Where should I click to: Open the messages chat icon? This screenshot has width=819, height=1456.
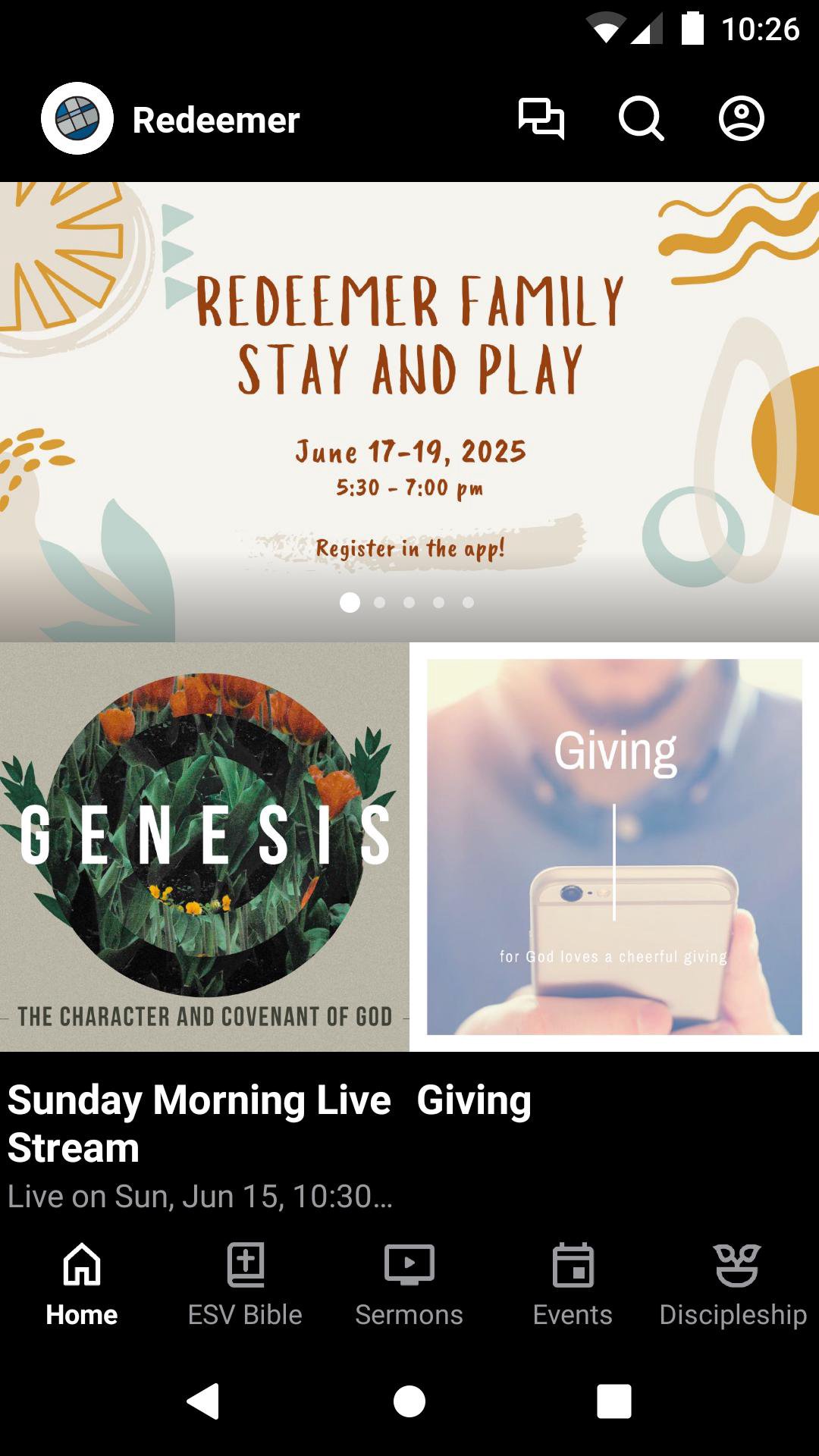(541, 119)
